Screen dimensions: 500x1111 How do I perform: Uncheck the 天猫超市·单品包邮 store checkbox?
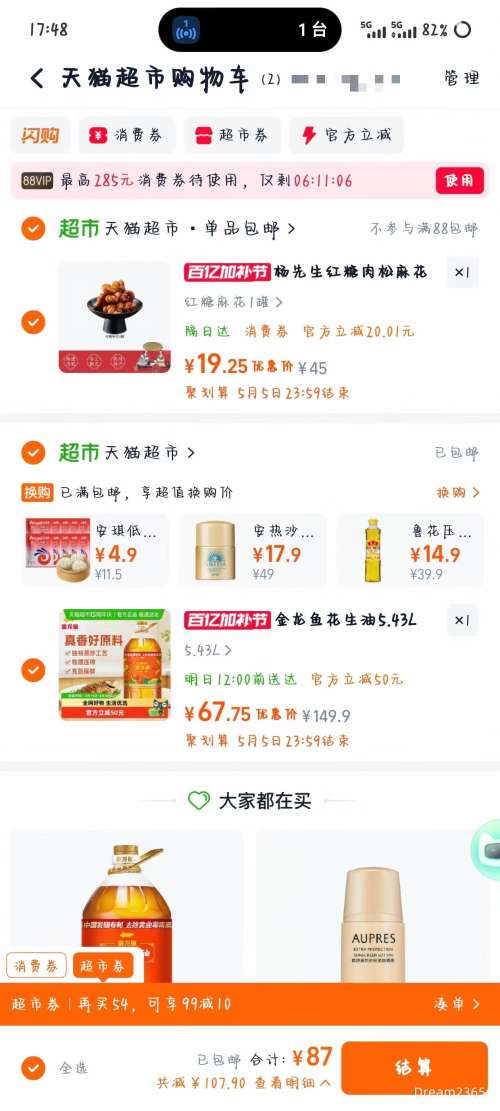point(33,229)
